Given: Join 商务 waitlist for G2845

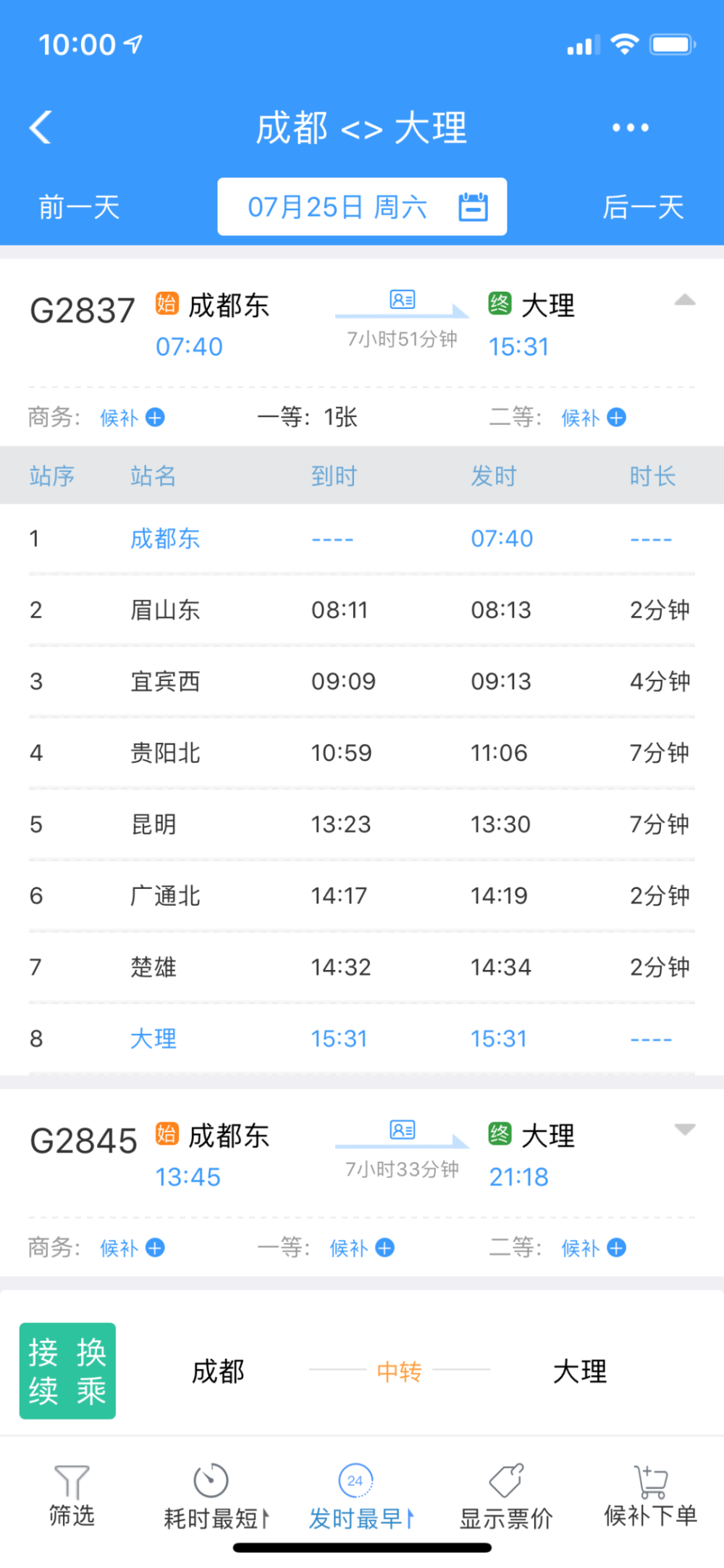Looking at the screenshot, I should pos(132,1248).
